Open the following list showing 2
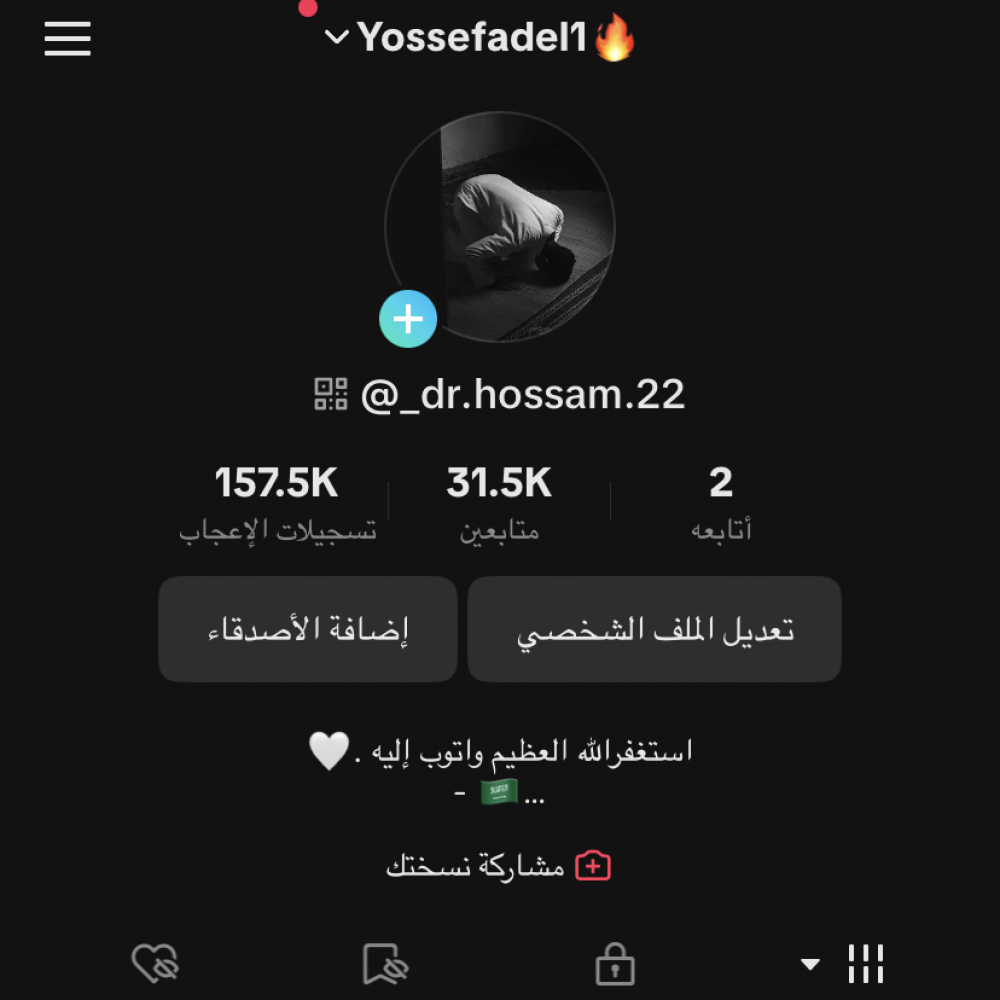 tap(721, 500)
